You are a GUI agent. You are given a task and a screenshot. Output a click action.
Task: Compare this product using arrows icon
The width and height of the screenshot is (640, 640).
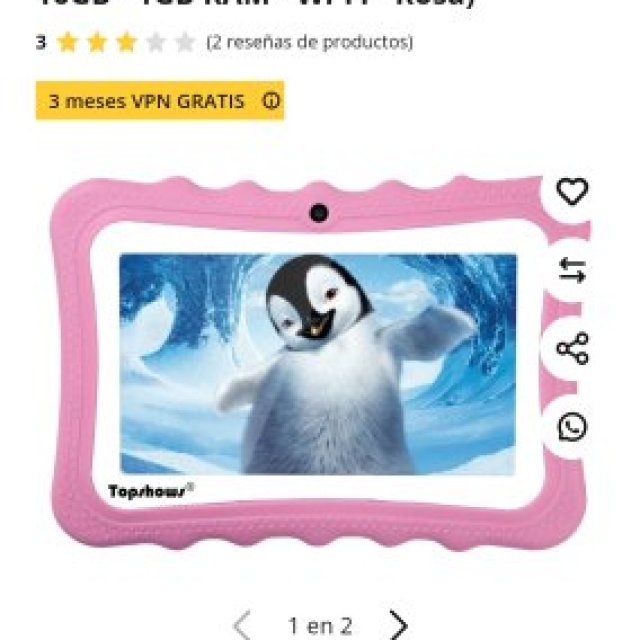pyautogui.click(x=572, y=270)
